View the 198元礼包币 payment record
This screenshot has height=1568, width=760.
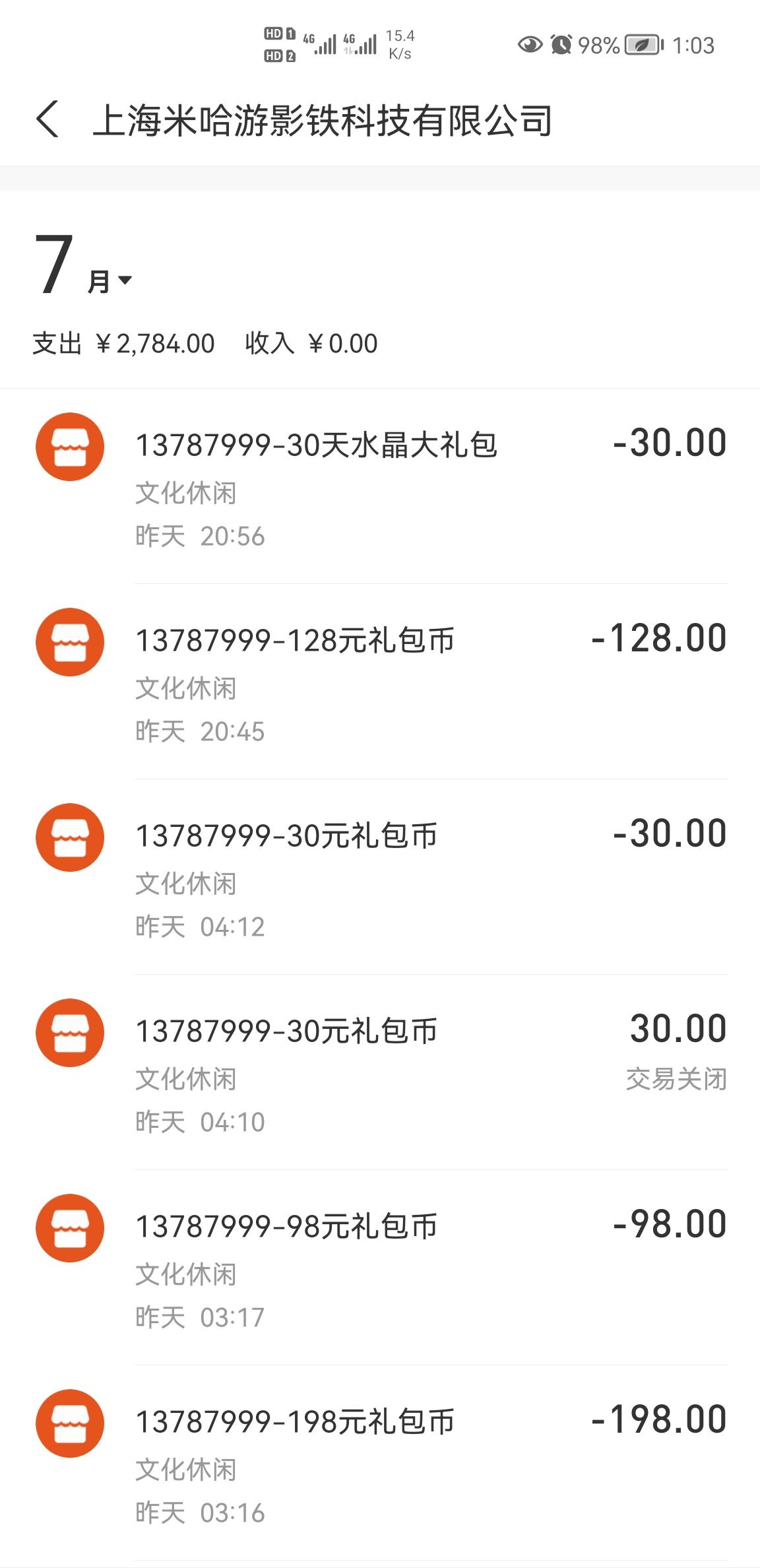click(x=380, y=1463)
